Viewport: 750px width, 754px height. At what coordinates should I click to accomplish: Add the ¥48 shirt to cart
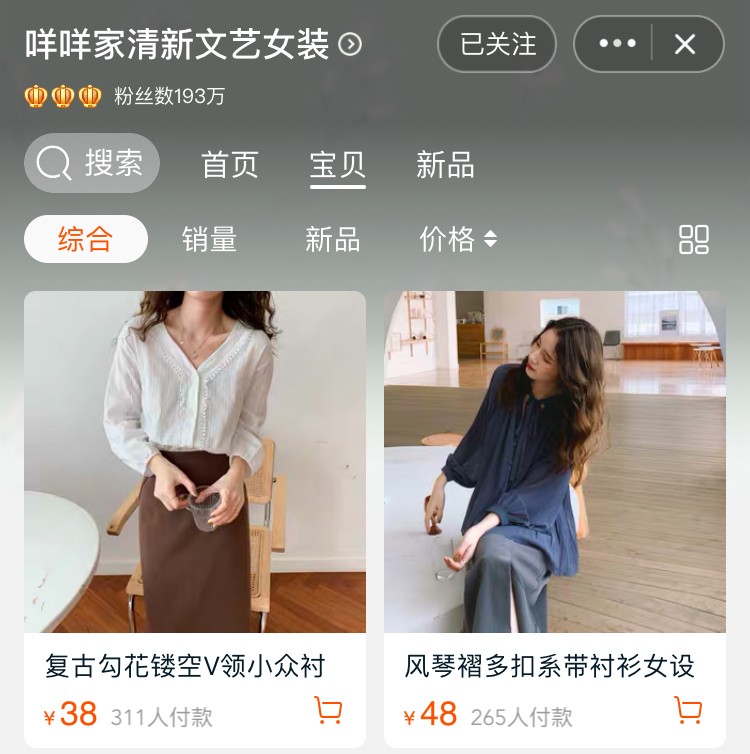click(x=688, y=711)
